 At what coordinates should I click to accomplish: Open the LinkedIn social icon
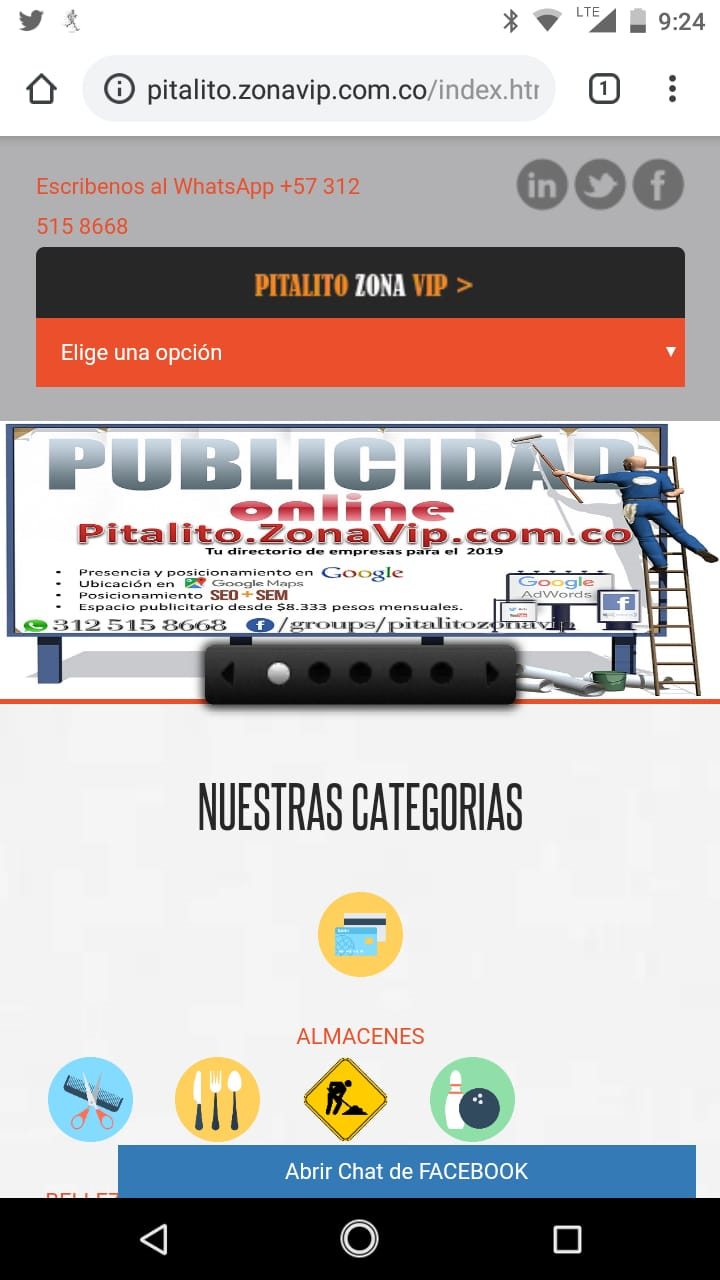tap(542, 185)
